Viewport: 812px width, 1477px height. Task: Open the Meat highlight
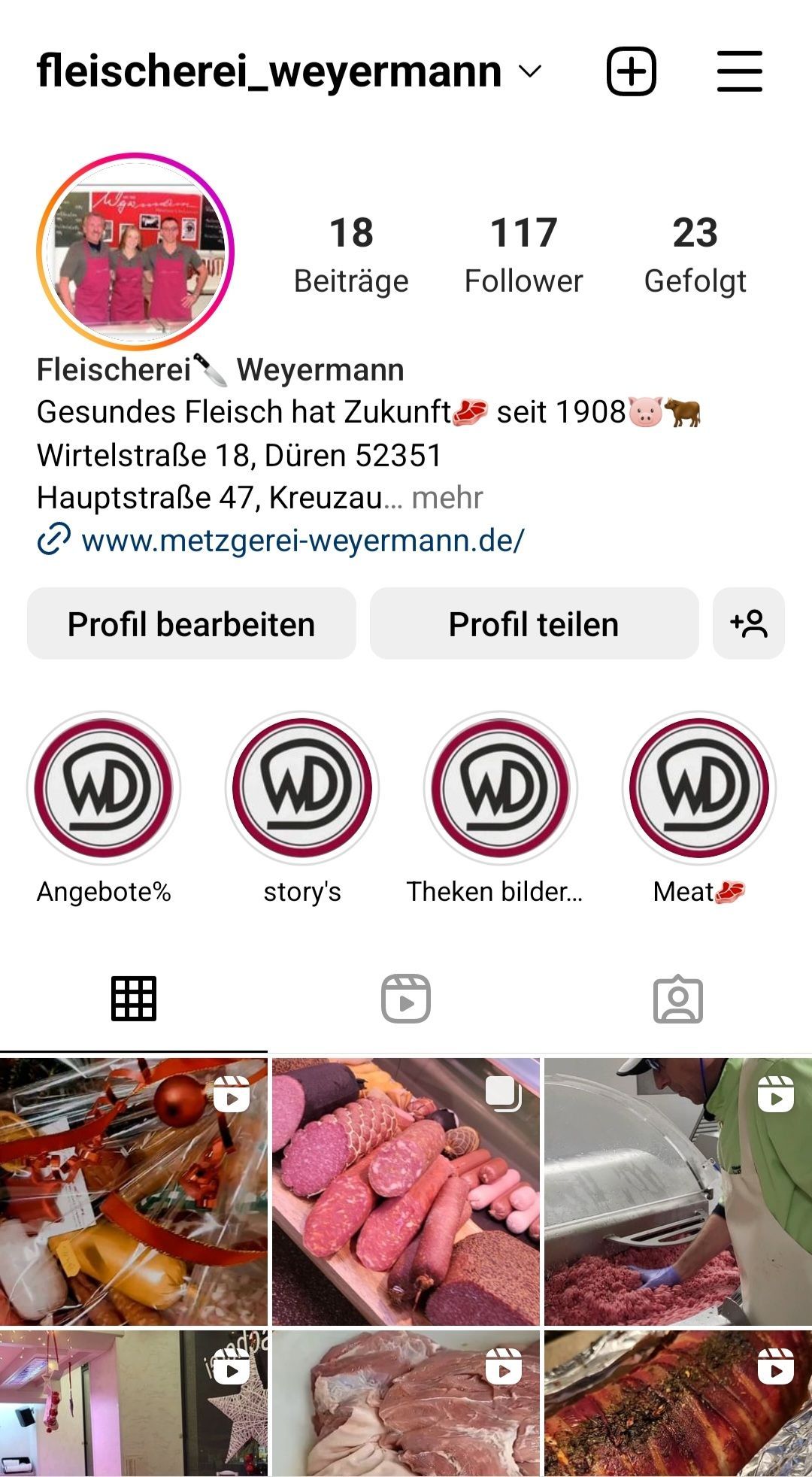(698, 788)
